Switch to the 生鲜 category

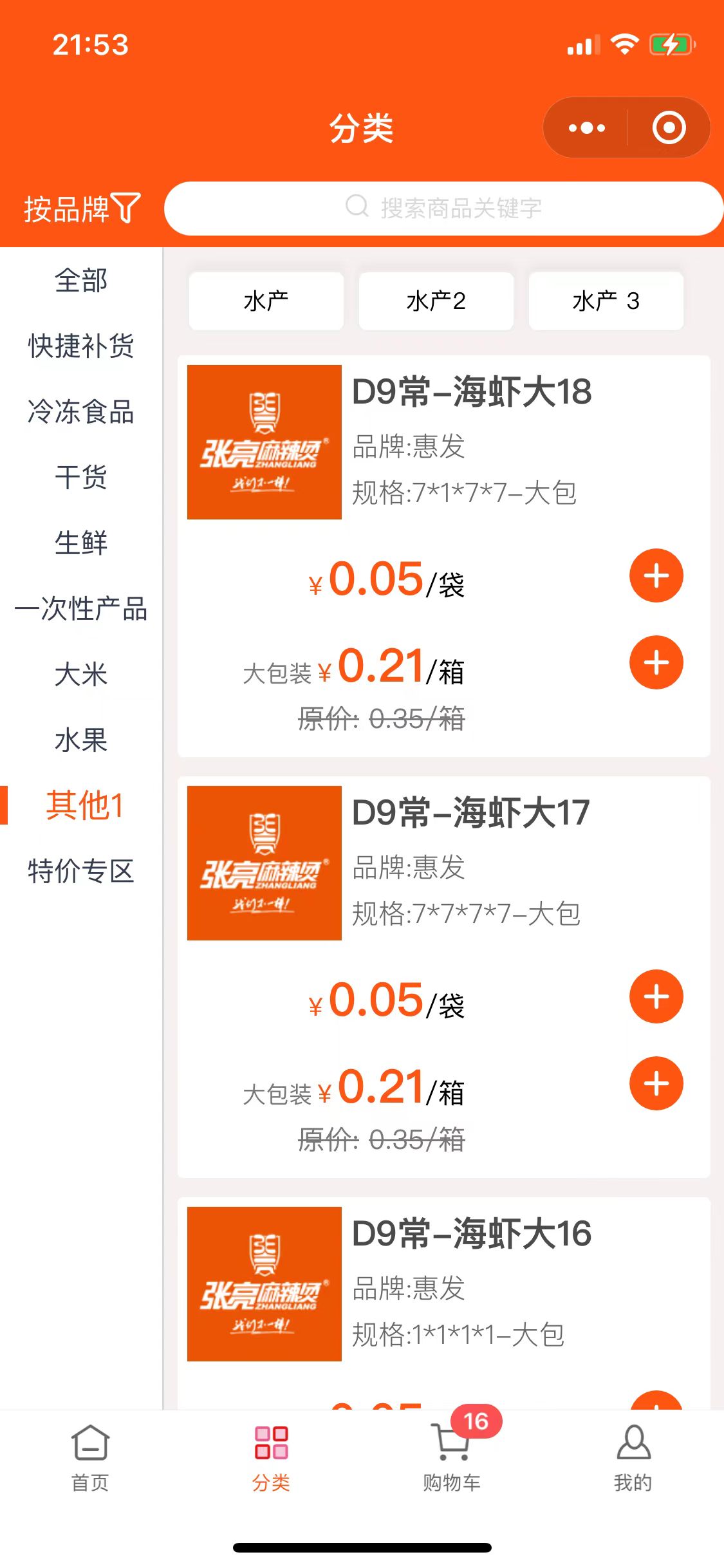[81, 543]
